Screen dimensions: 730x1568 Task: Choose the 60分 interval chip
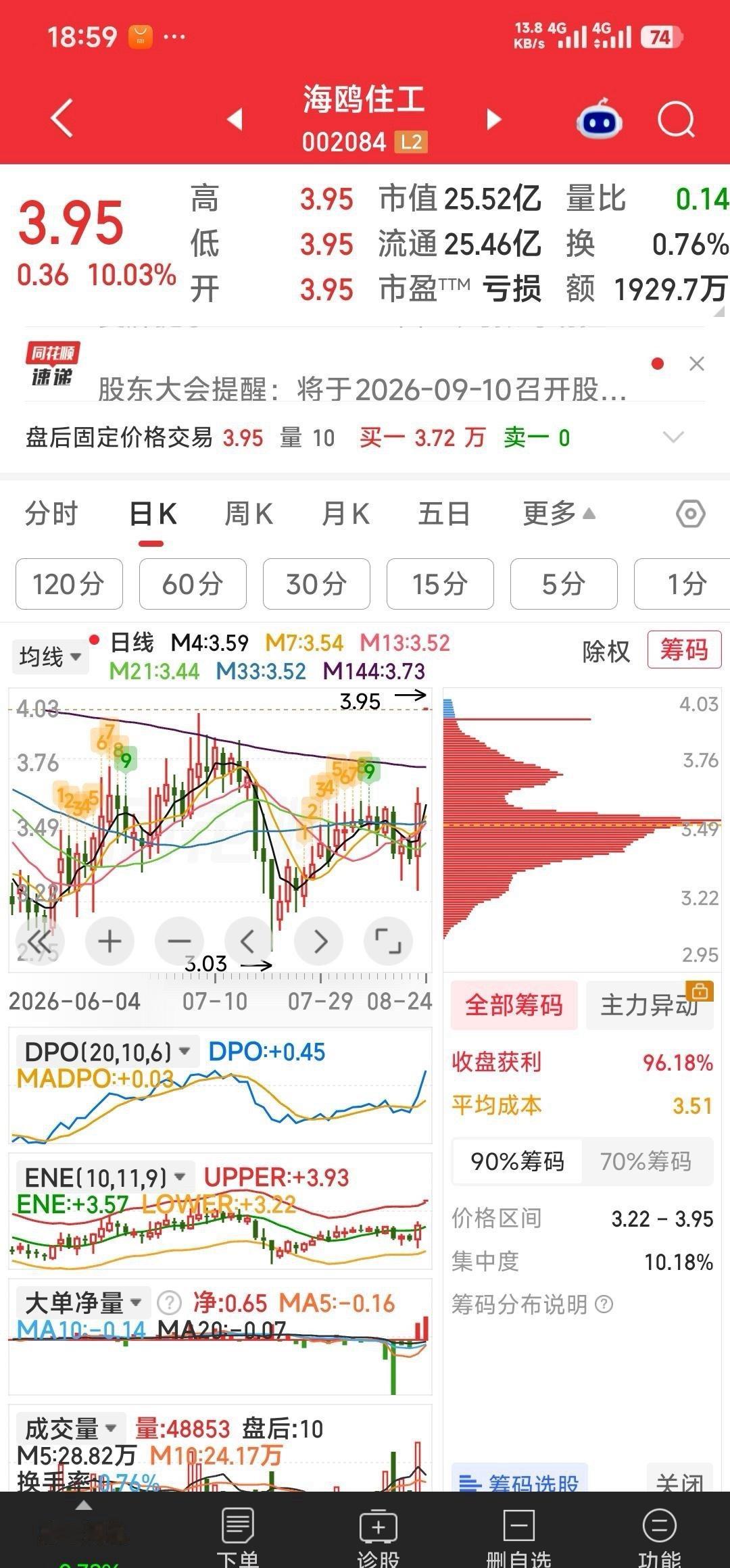[193, 584]
